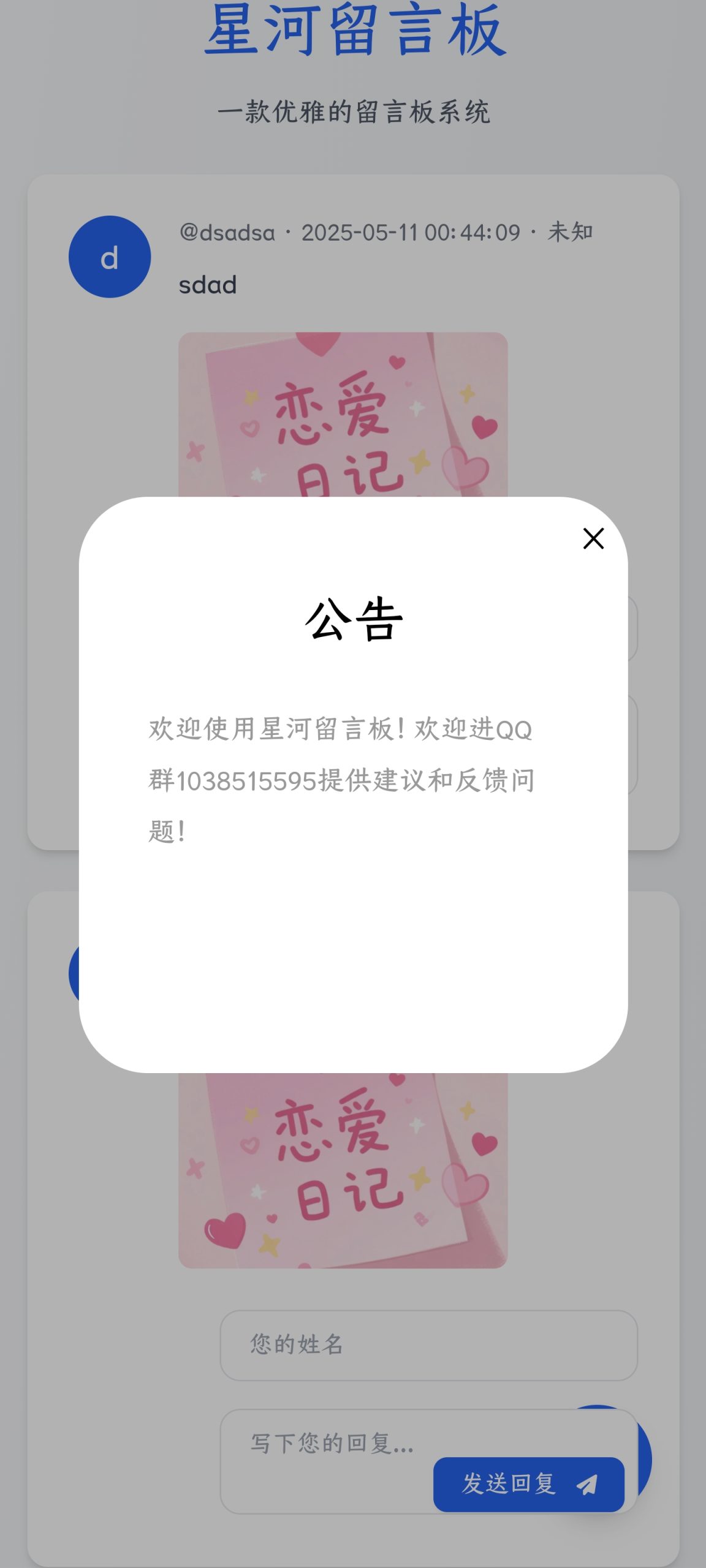The width and height of the screenshot is (706, 1568).
Task: Click the 公告 dialog title
Action: pos(353,620)
